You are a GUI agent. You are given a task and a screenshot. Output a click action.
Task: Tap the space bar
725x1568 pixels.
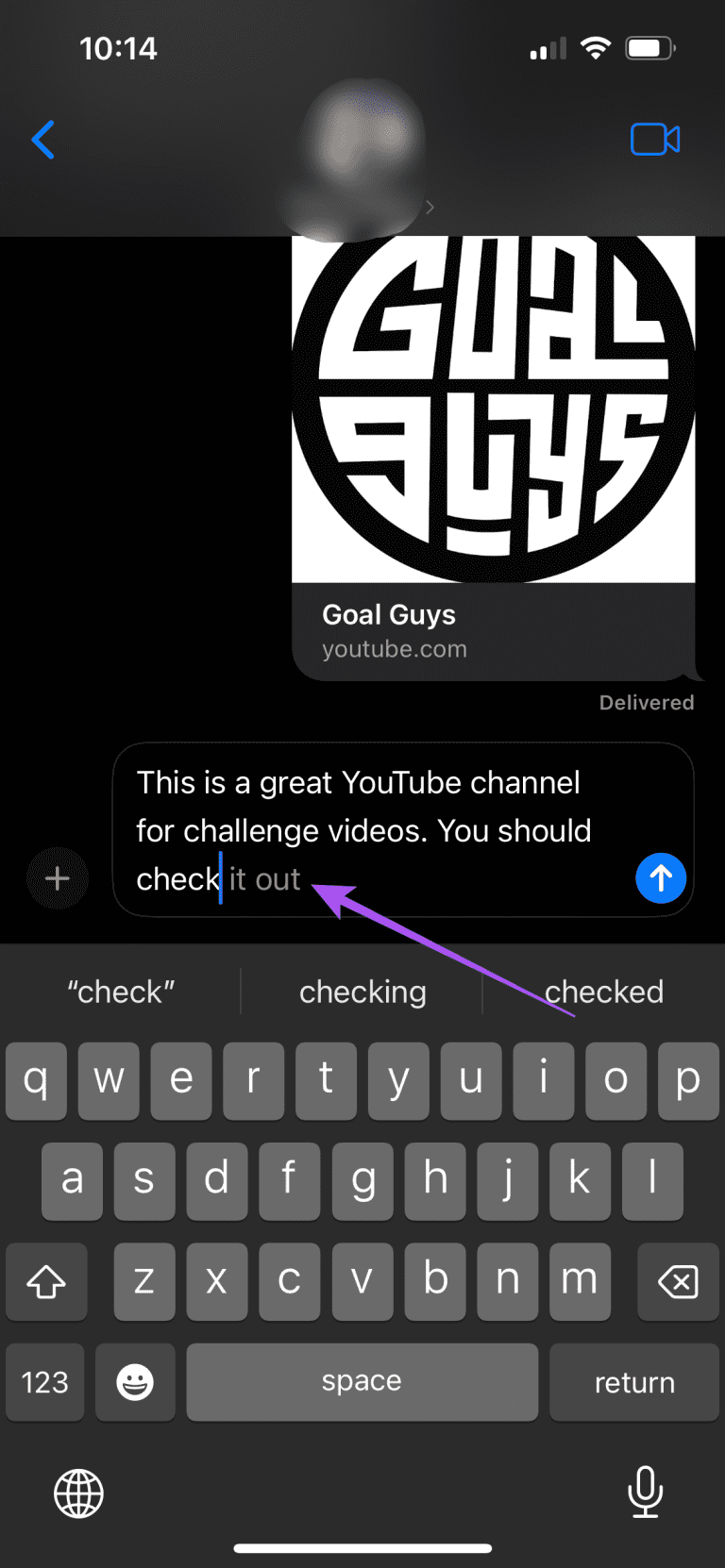coord(362,1382)
